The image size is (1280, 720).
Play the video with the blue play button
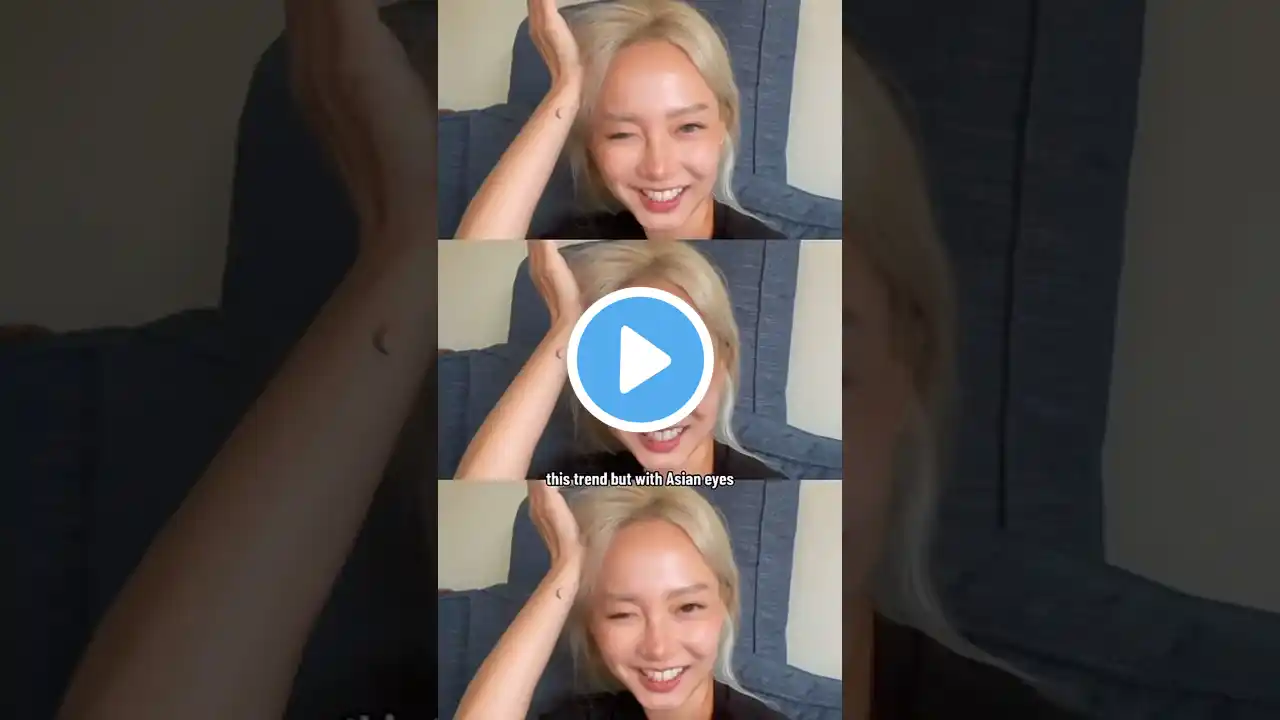tap(640, 360)
